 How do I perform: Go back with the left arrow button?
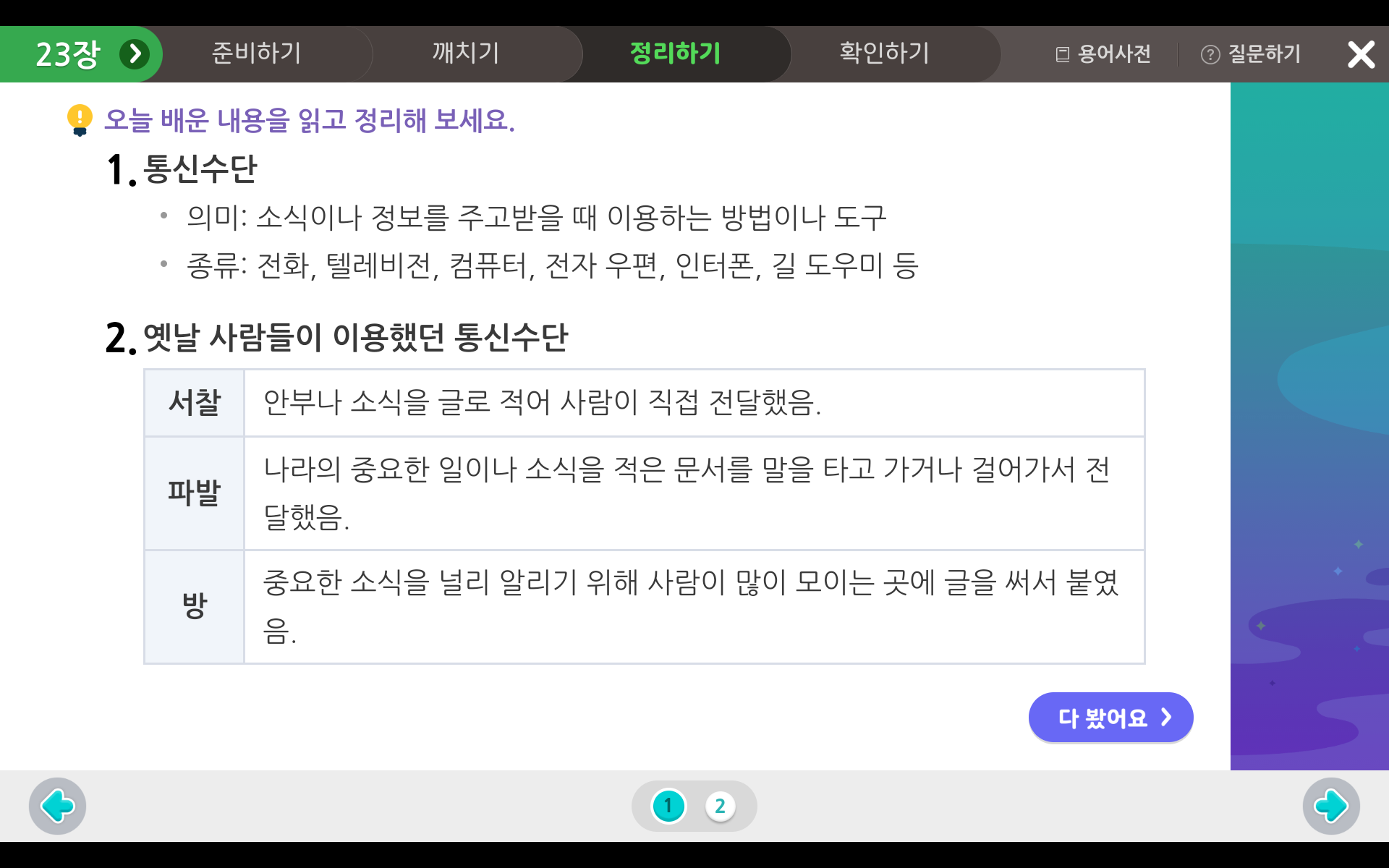57,806
